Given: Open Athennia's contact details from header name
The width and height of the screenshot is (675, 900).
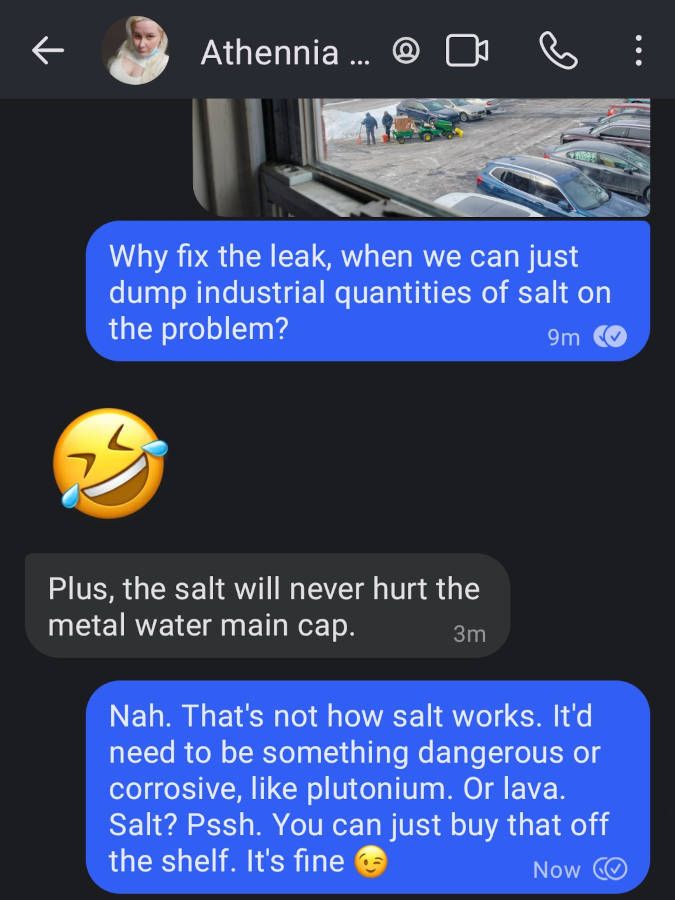Looking at the screenshot, I should [285, 52].
